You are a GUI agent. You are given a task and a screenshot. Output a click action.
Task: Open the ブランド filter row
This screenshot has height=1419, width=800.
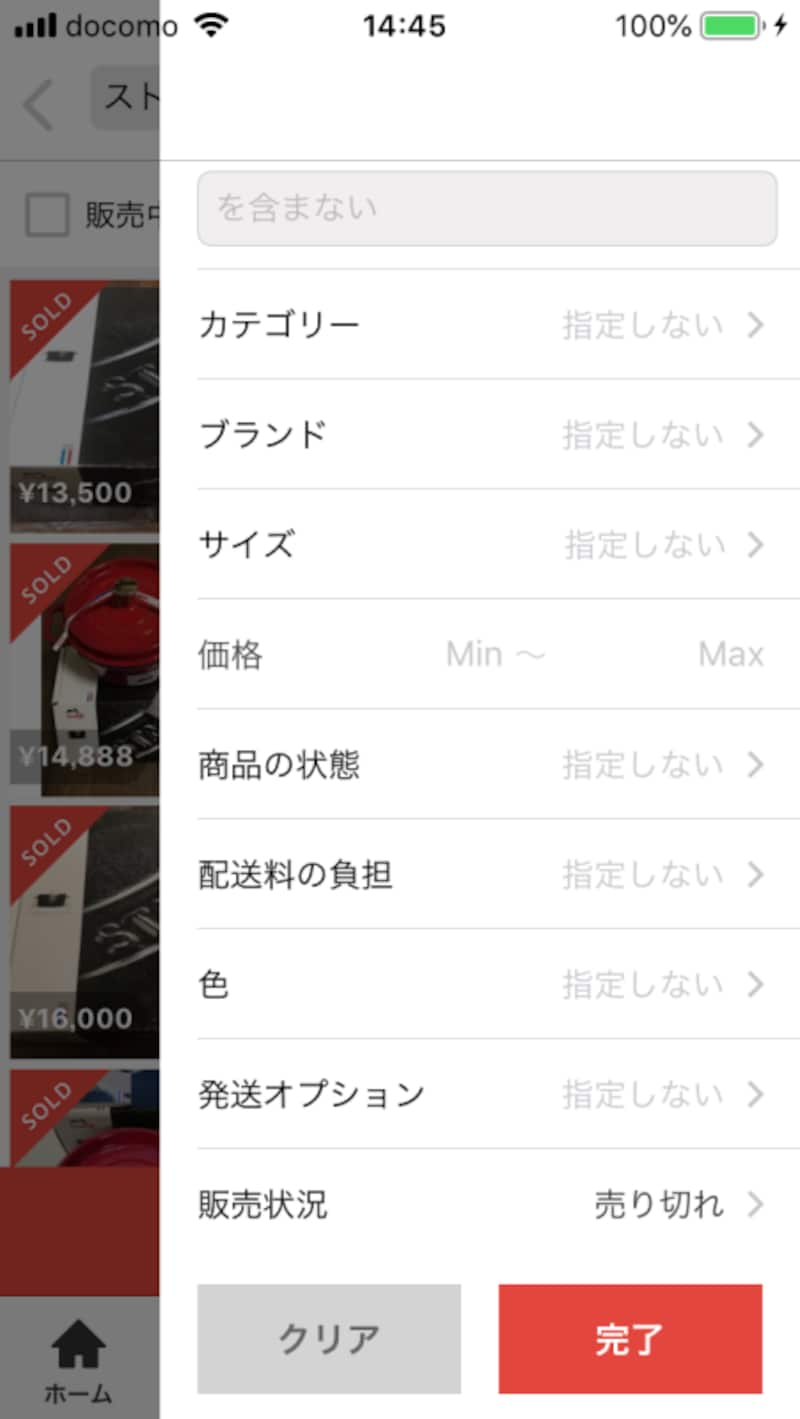pos(480,435)
